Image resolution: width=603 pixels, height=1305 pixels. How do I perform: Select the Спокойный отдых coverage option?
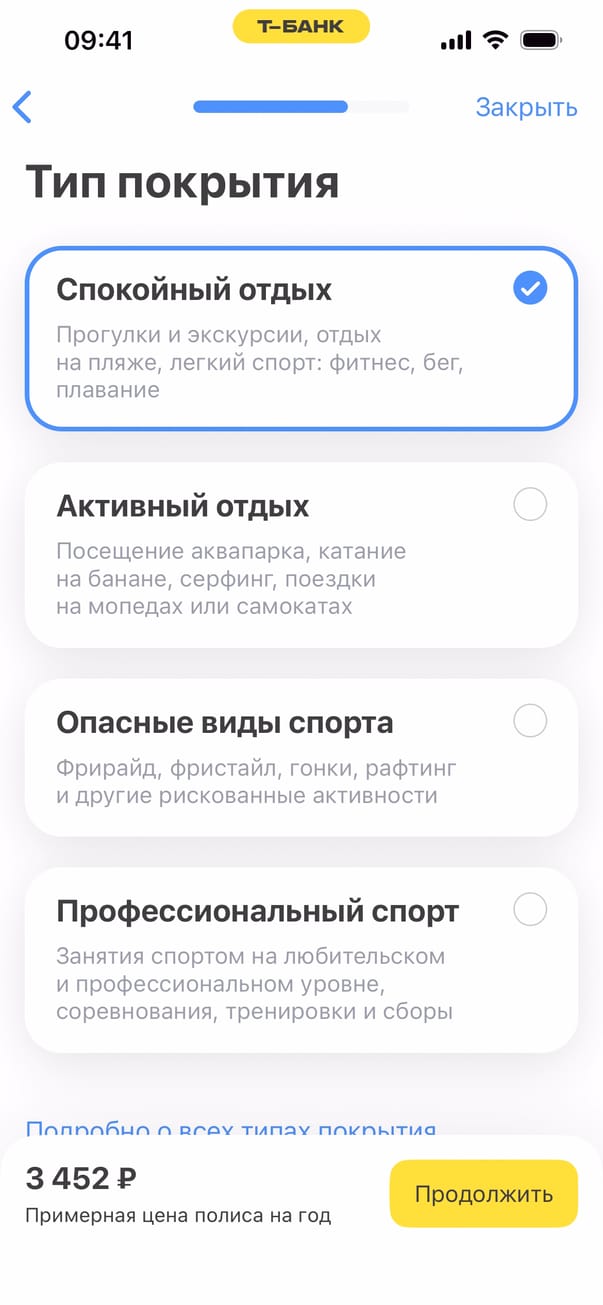click(x=301, y=338)
